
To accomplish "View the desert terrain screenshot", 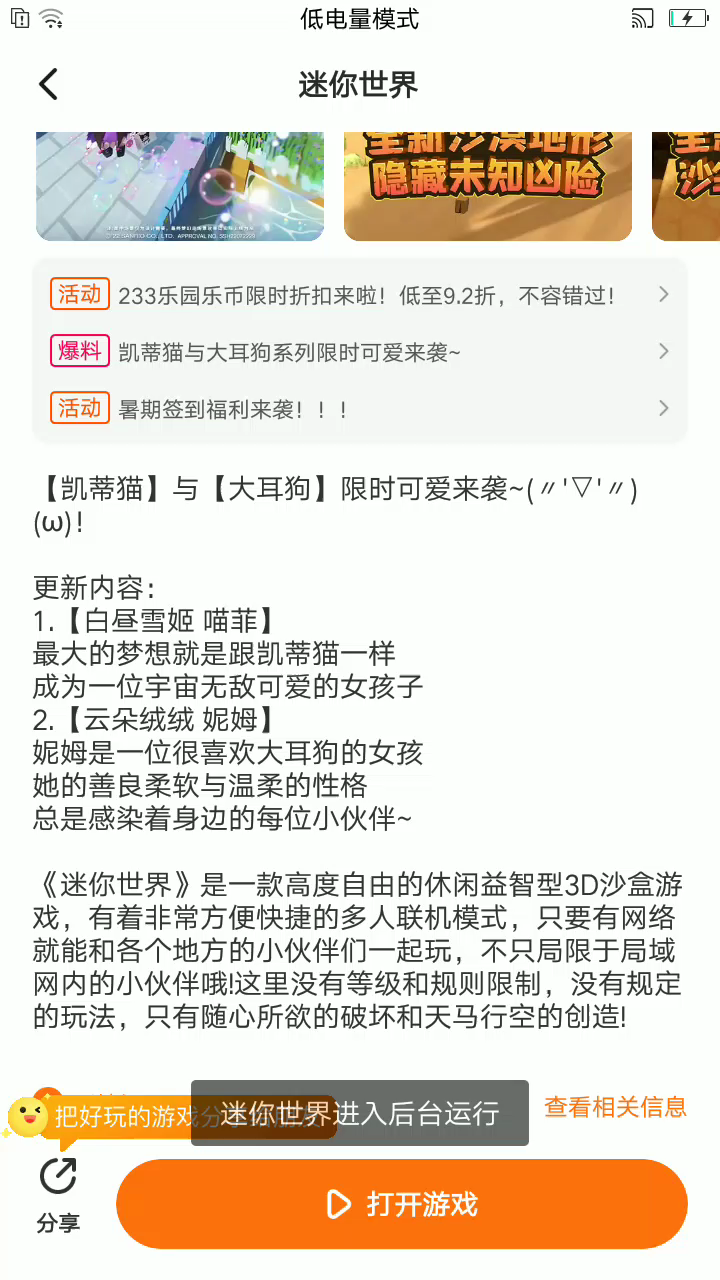I will [488, 185].
